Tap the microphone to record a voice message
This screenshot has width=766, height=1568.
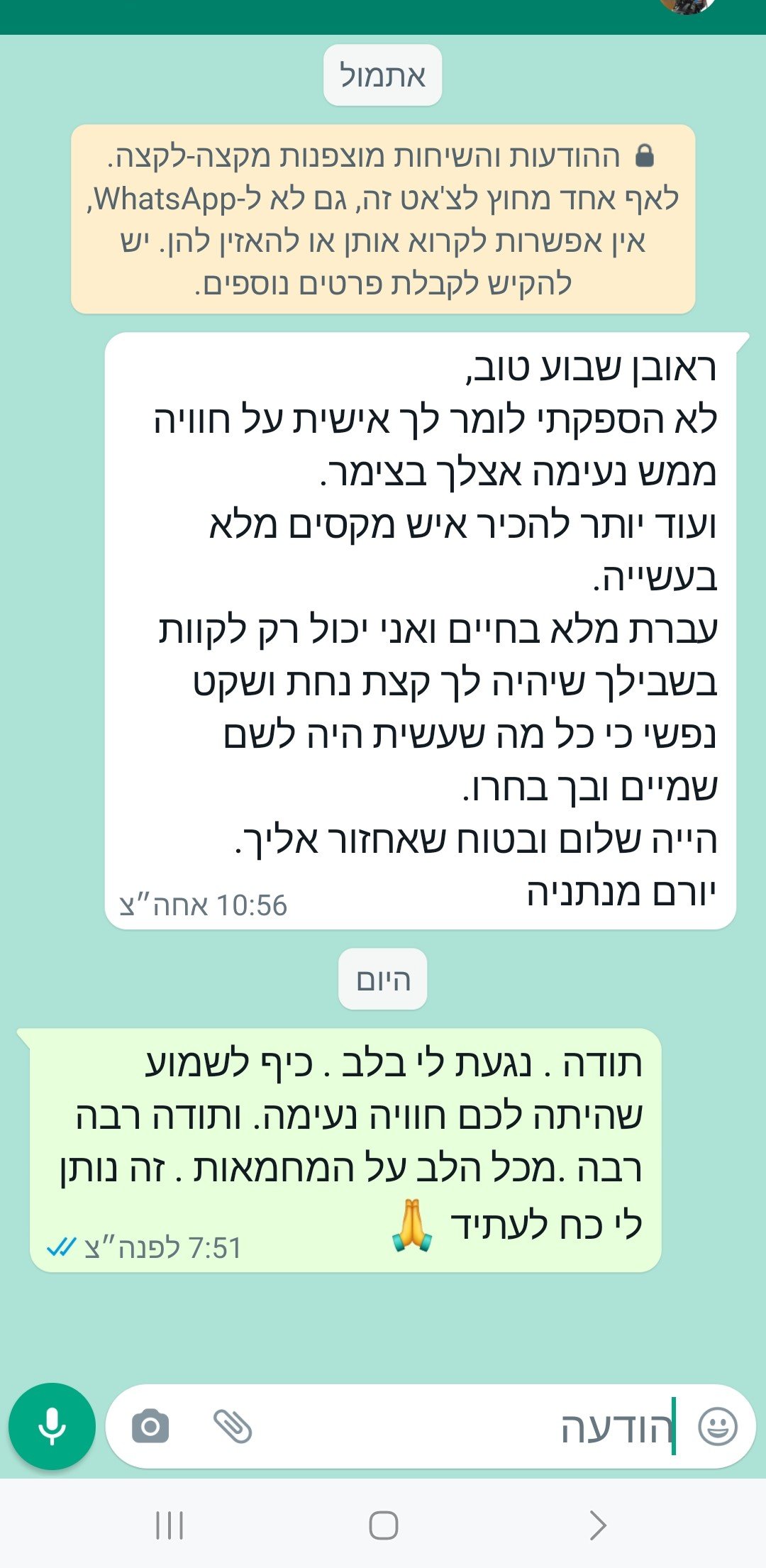pos(52,1426)
